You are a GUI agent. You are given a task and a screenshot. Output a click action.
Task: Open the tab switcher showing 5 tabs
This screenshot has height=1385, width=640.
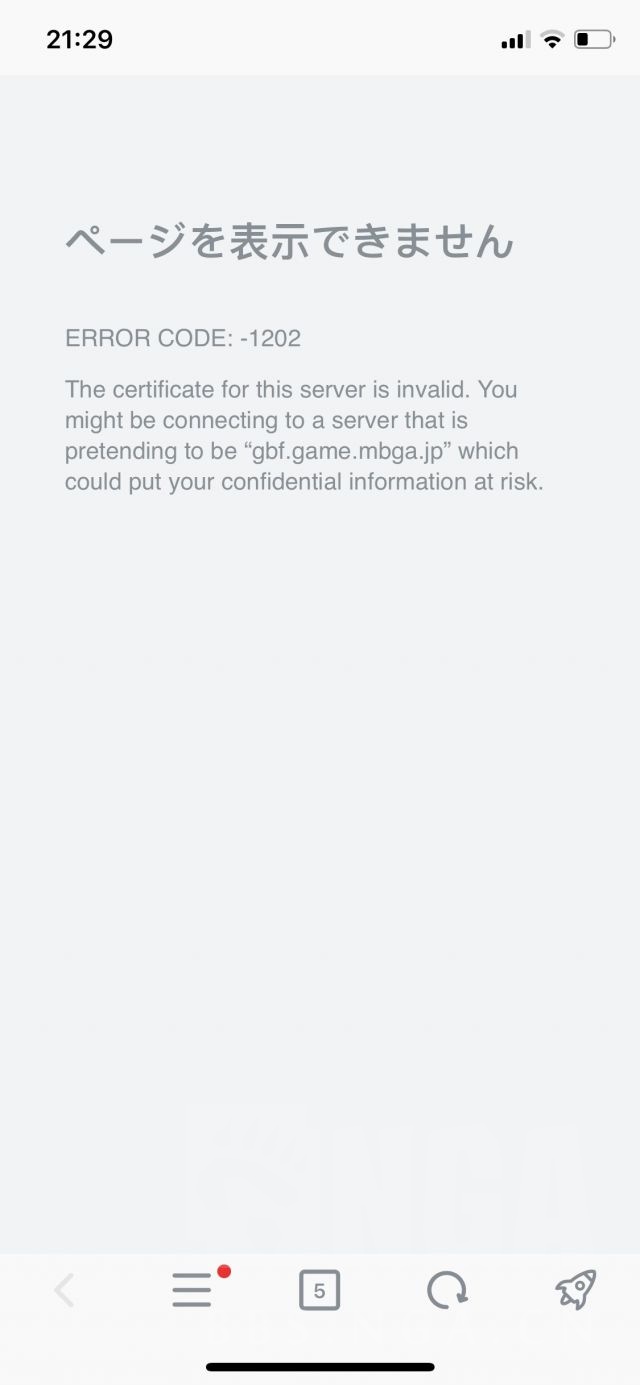319,1290
